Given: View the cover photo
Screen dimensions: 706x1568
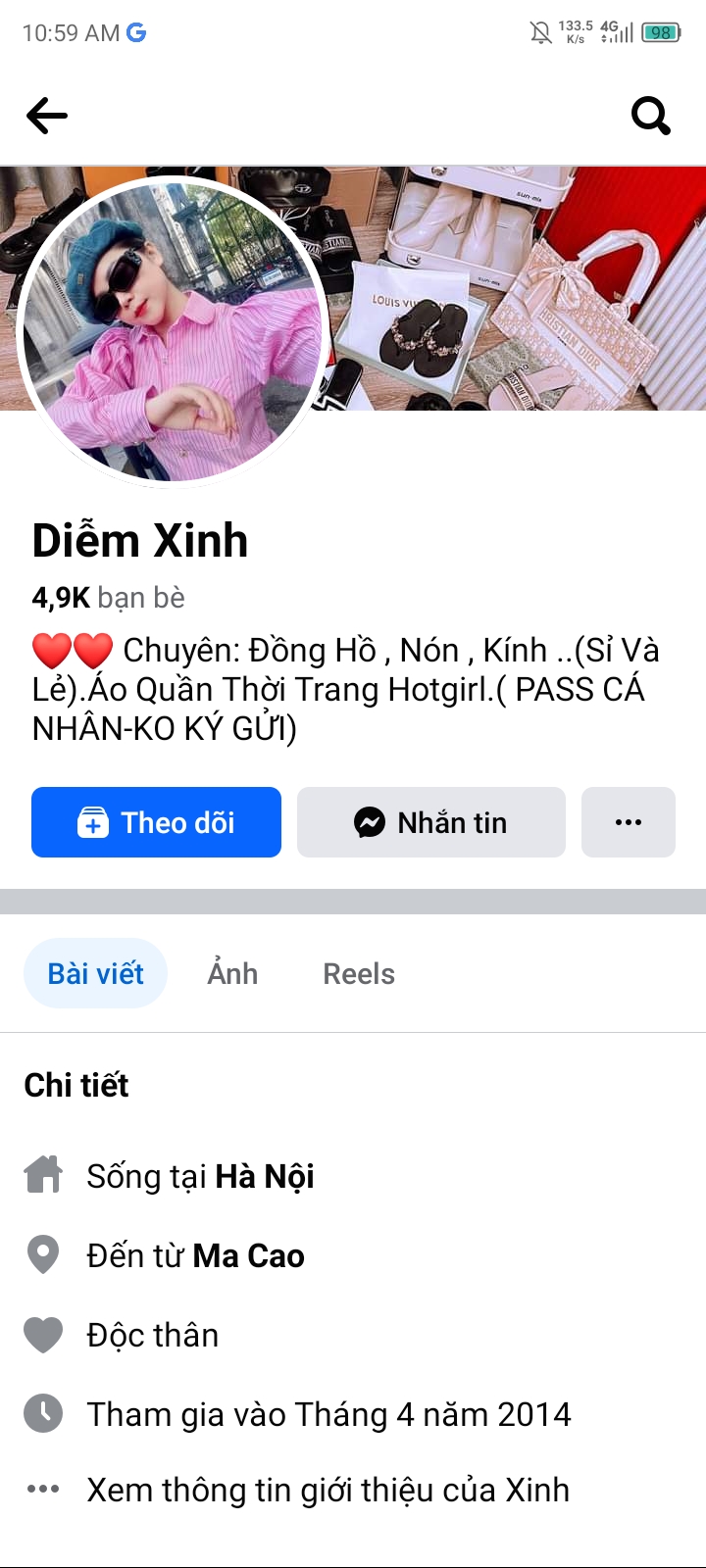Looking at the screenshot, I should coord(520,284).
